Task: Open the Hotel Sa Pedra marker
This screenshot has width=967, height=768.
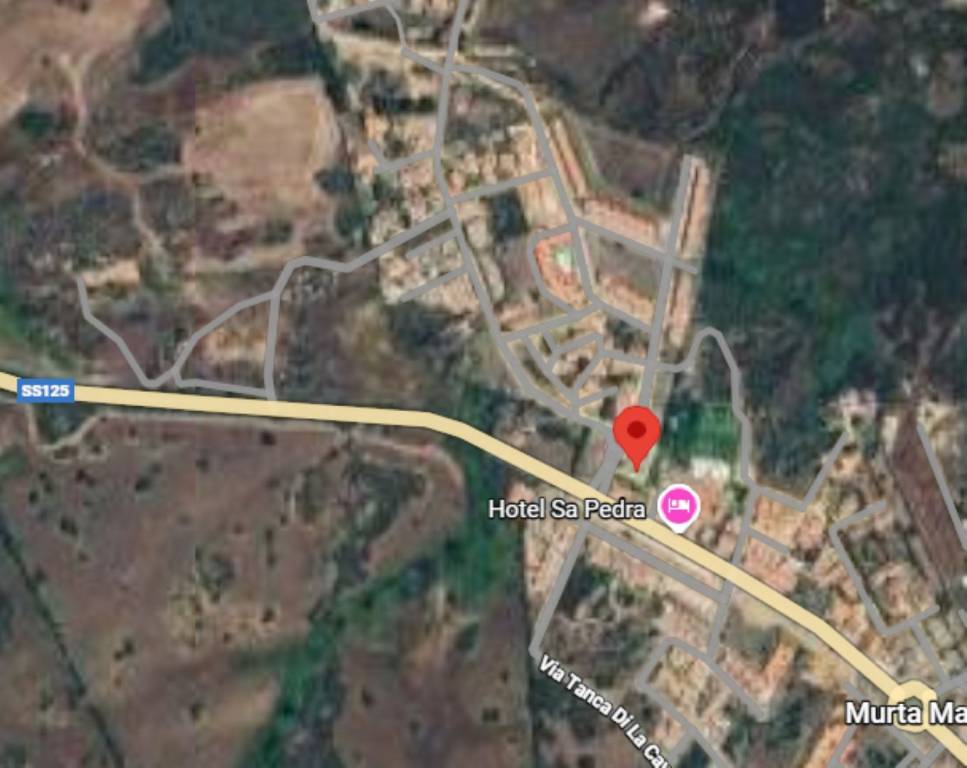Action: pyautogui.click(x=680, y=507)
